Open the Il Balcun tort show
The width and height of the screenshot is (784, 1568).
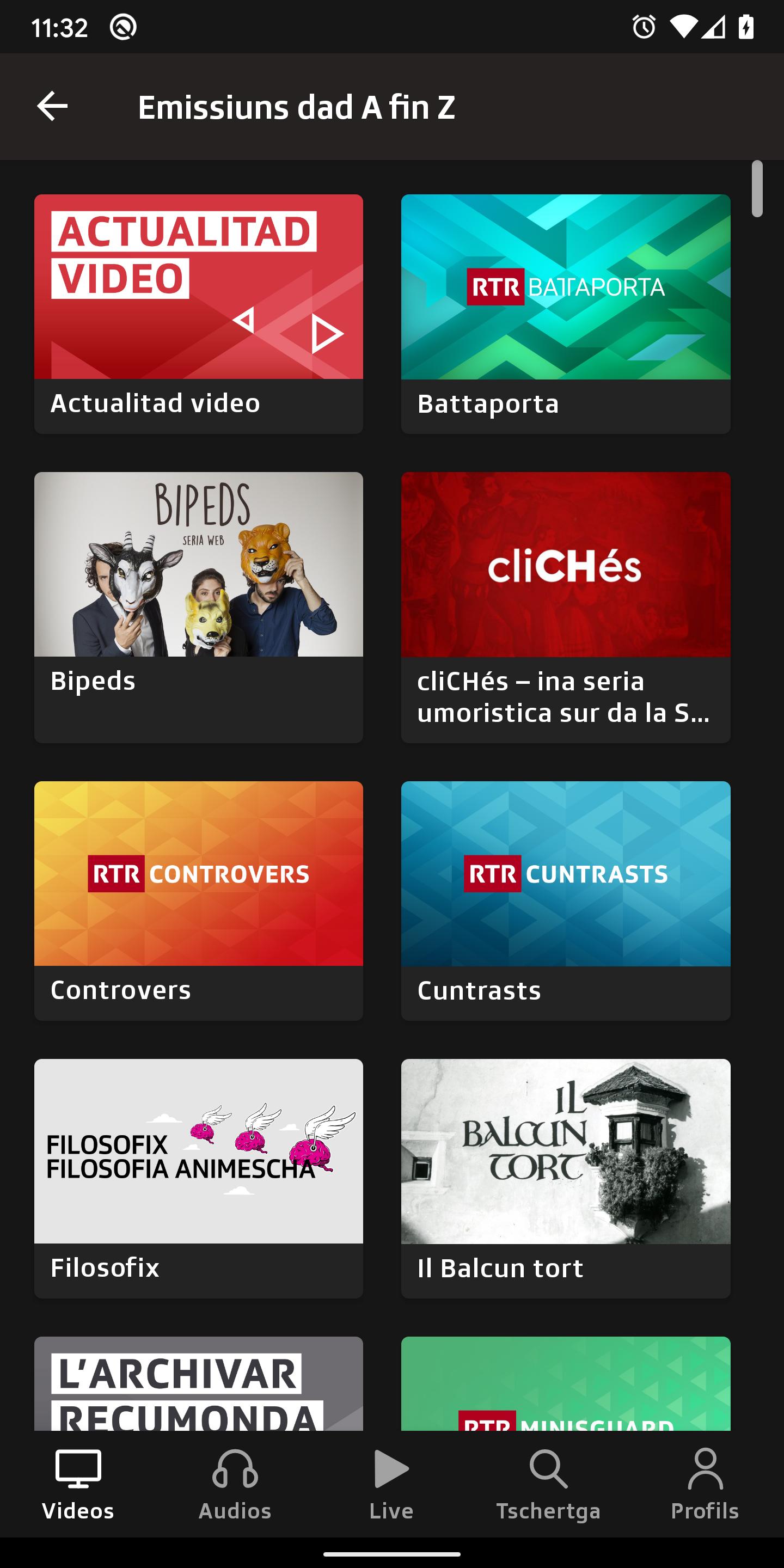click(566, 1177)
